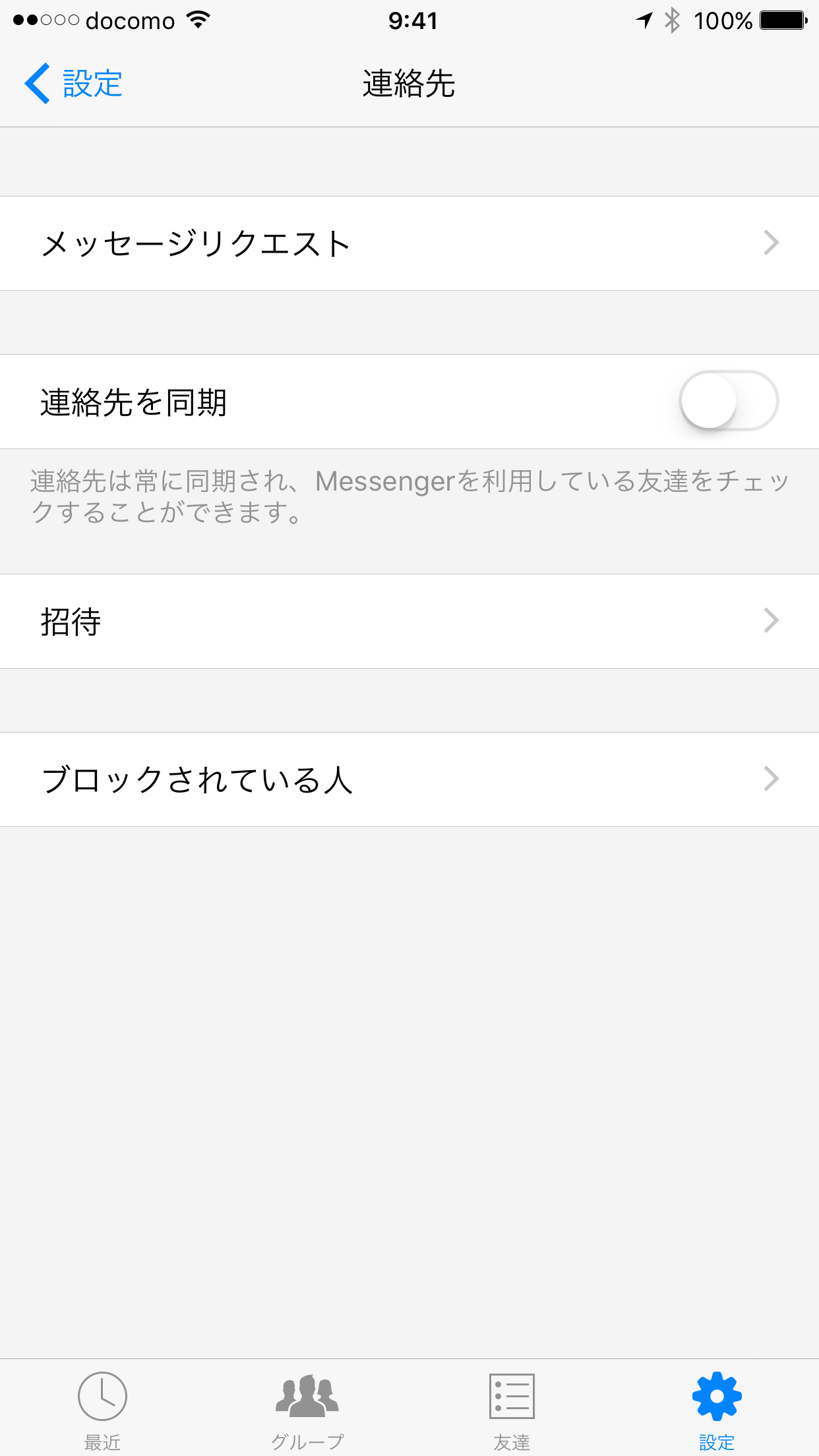Go back to 設定 screen

[x=74, y=84]
